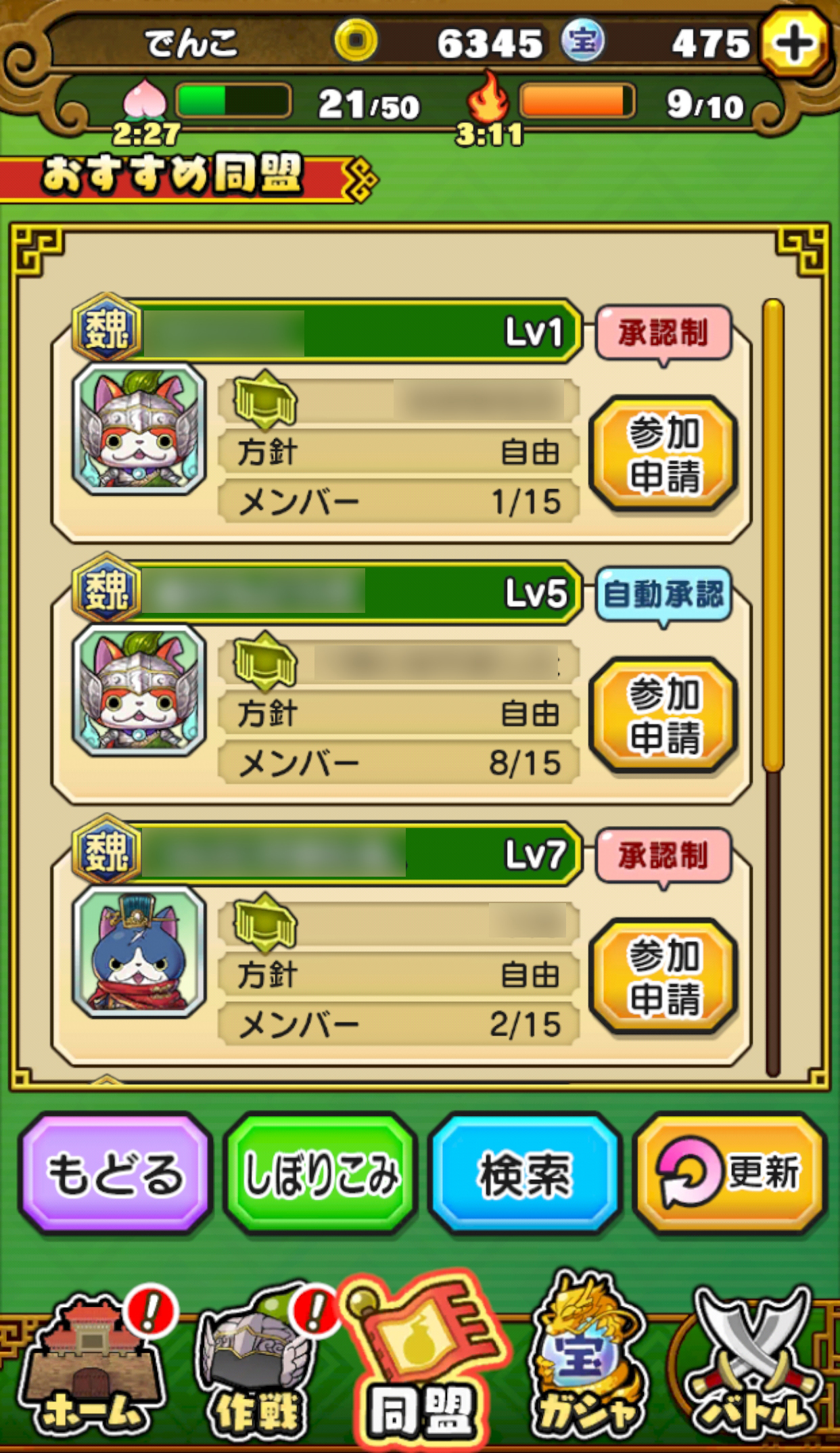Image resolution: width=840 pixels, height=1453 pixels.
Task: Open the しぼりこみ filter options
Action: click(321, 1174)
